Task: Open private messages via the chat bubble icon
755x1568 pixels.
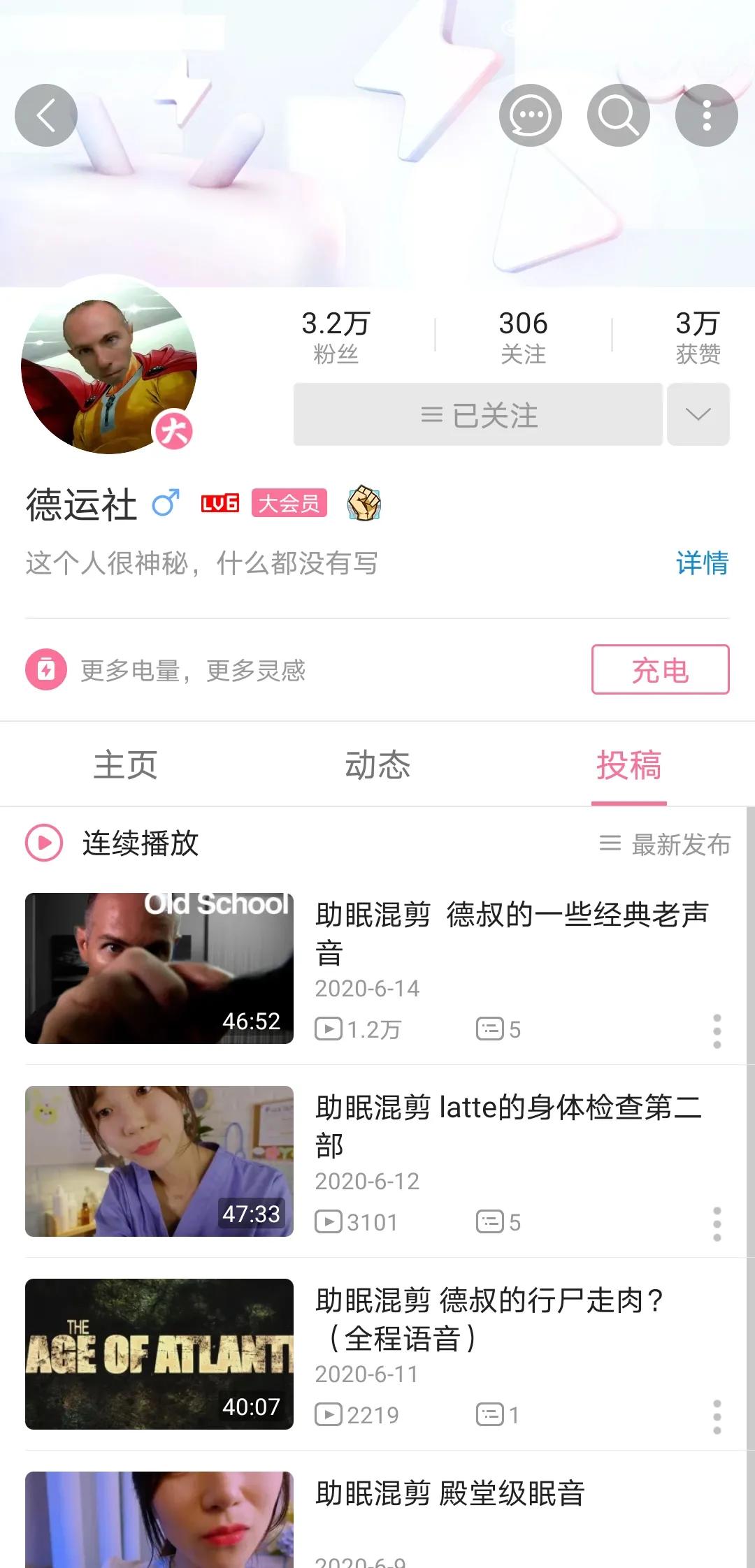Action: (x=531, y=115)
